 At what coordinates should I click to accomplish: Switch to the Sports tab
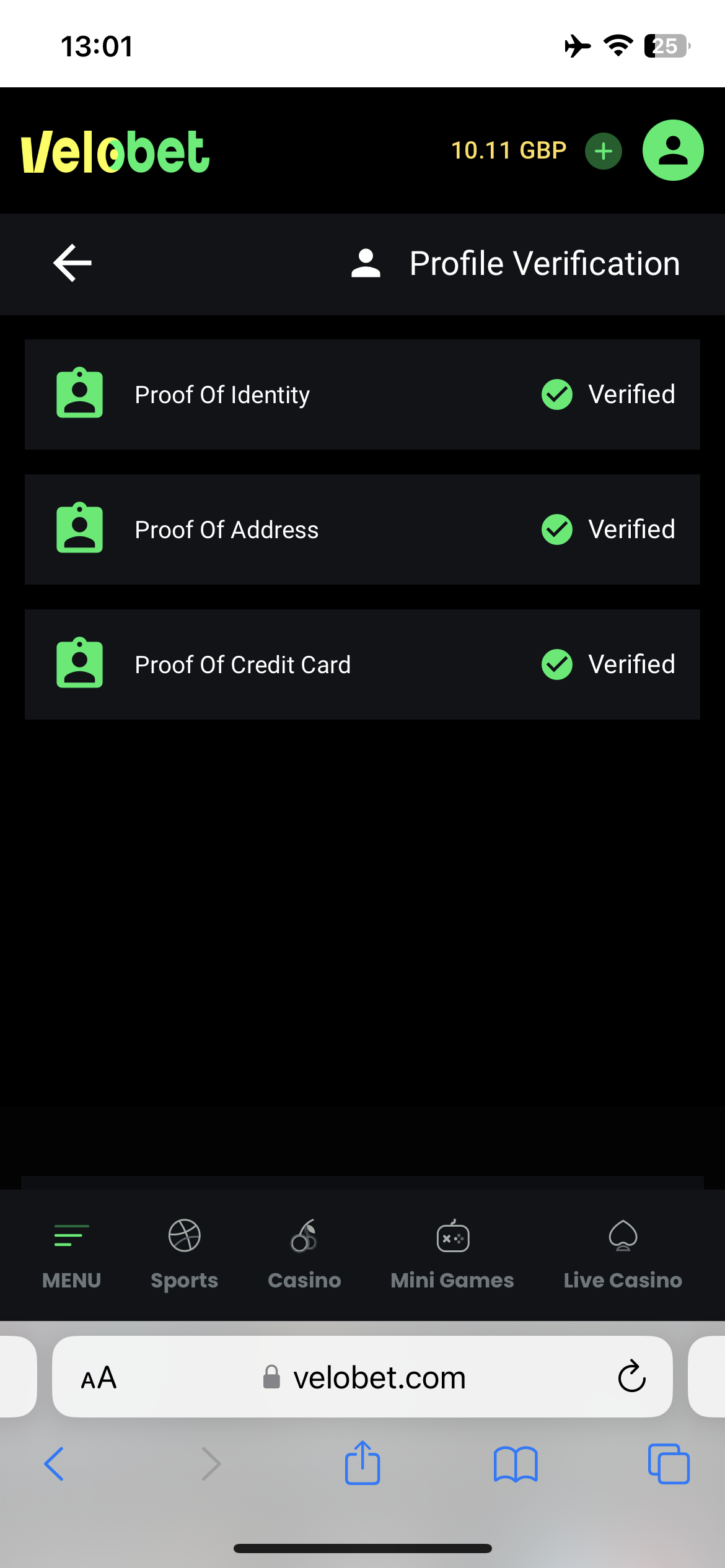[184, 1254]
